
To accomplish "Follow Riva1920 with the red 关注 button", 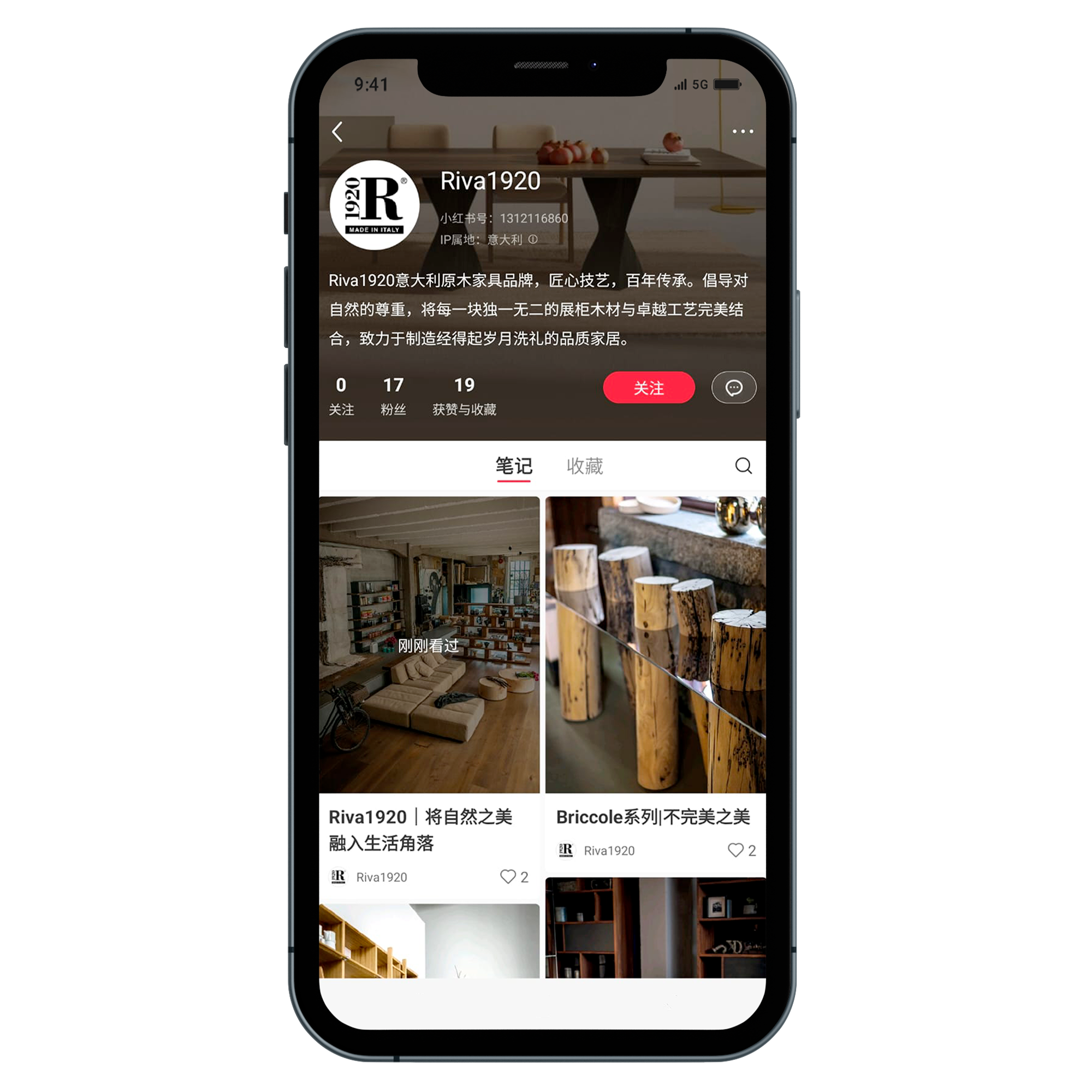I will (x=648, y=388).
